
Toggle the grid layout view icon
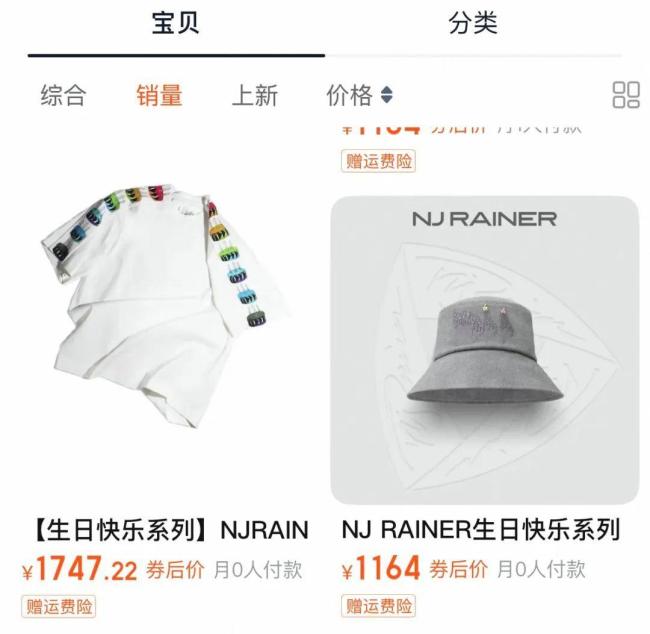[x=626, y=96]
